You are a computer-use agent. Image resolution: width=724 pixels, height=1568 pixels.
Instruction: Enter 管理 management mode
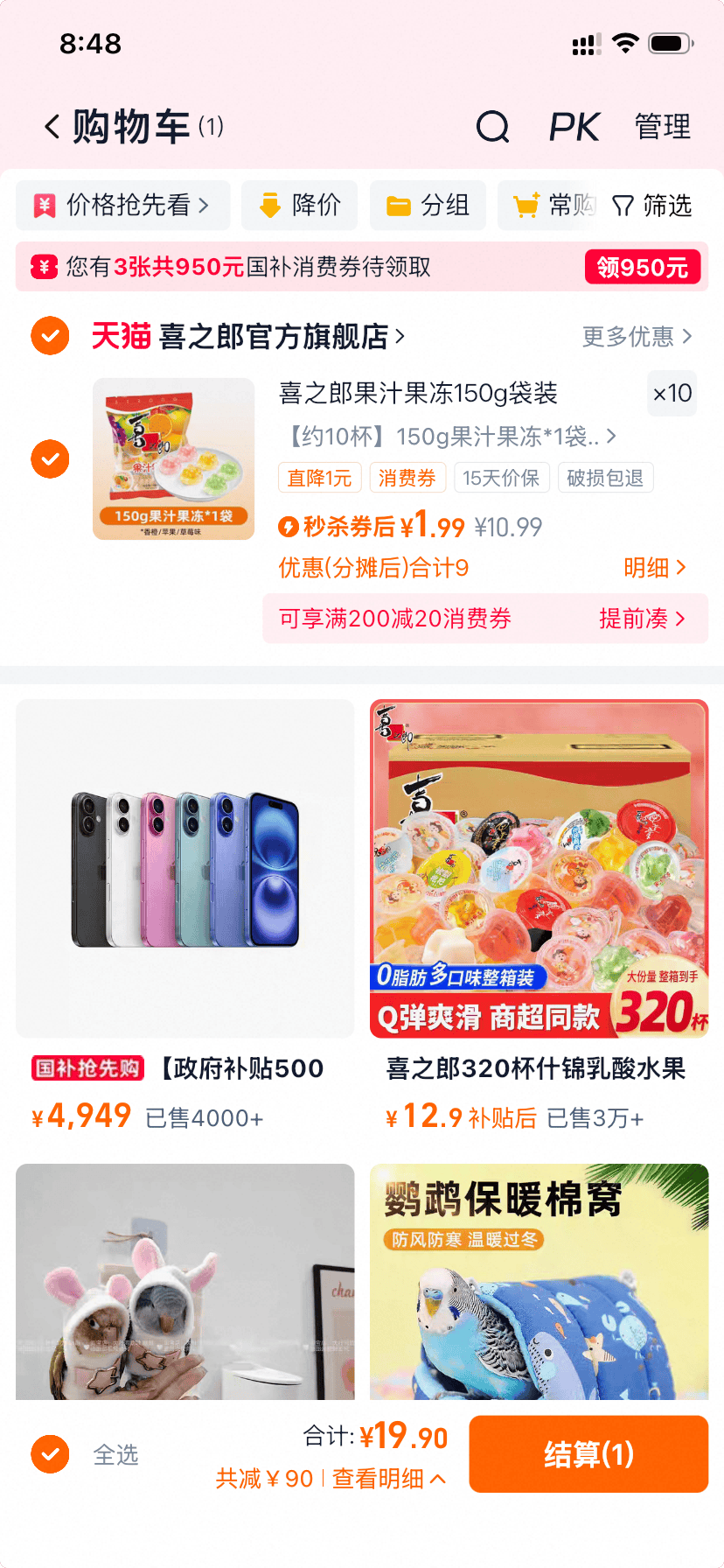[x=662, y=125]
